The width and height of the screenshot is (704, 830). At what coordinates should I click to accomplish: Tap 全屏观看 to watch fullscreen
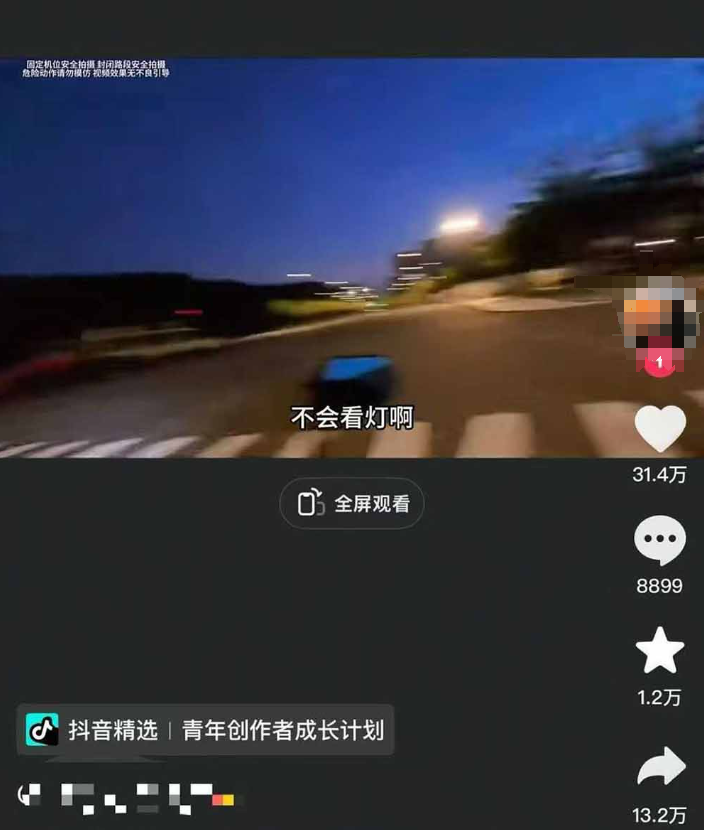pos(352,503)
